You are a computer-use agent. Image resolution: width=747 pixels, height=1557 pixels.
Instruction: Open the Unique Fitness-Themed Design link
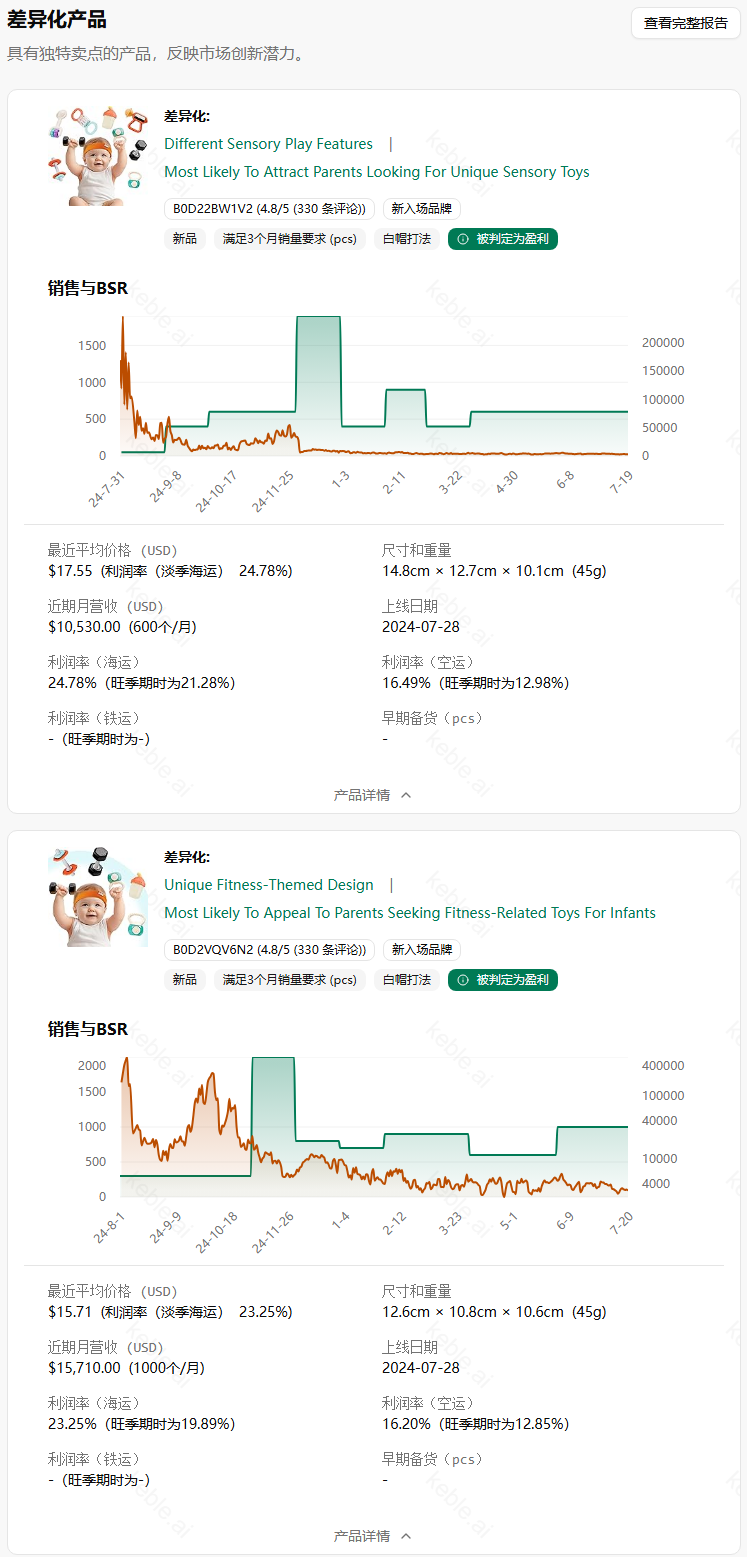[x=268, y=885]
